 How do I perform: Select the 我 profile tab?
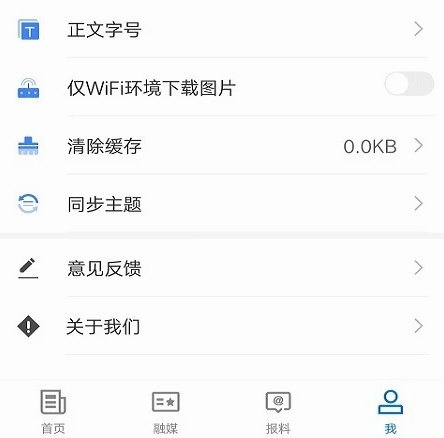coord(390,412)
